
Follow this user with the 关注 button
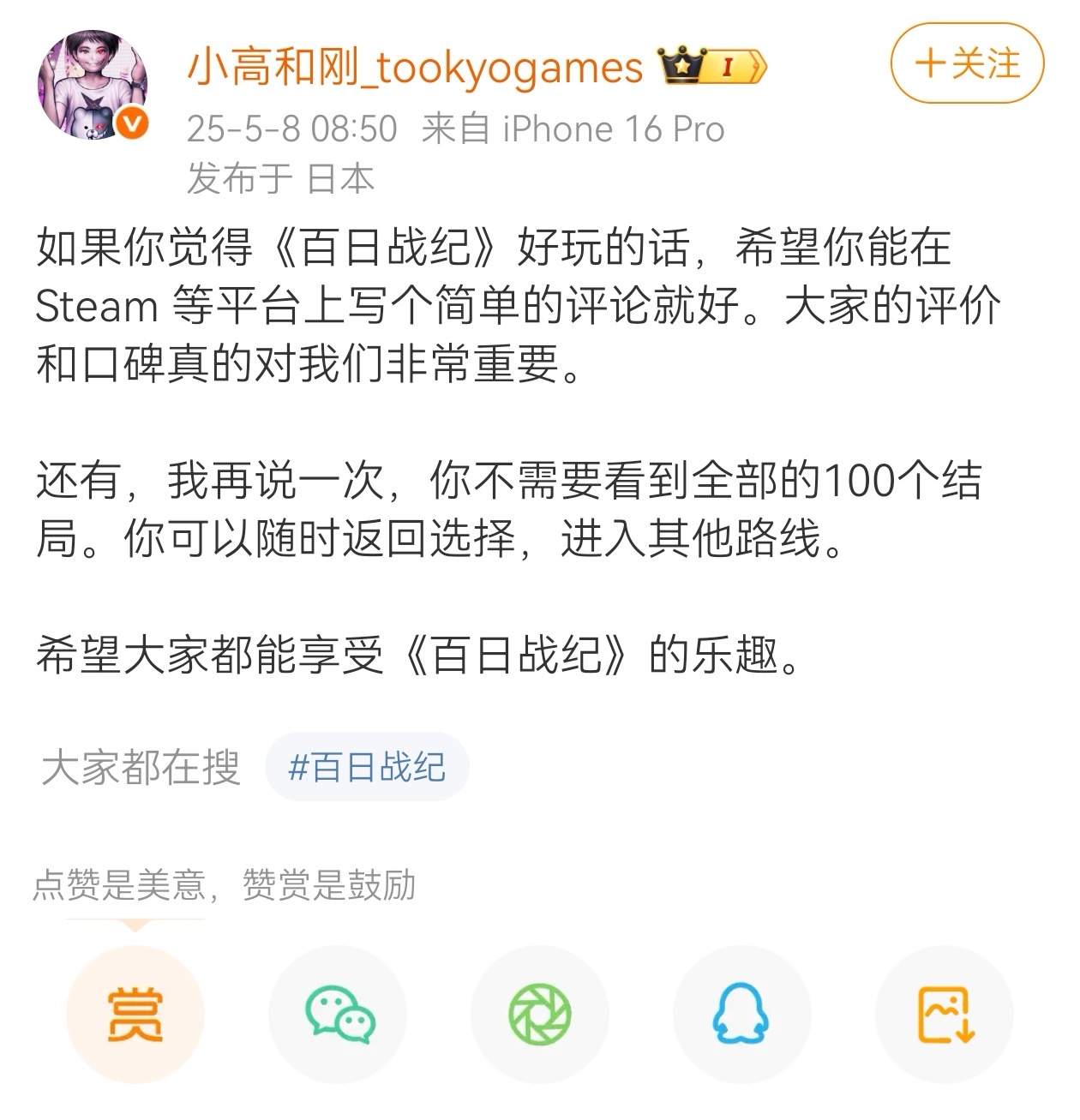click(x=967, y=64)
